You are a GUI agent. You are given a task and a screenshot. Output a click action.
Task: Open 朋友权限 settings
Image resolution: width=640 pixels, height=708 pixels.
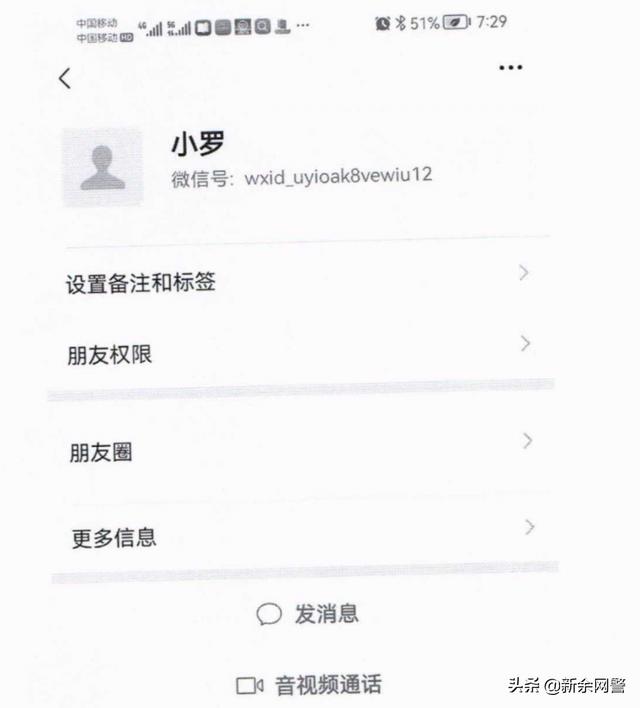(300, 353)
